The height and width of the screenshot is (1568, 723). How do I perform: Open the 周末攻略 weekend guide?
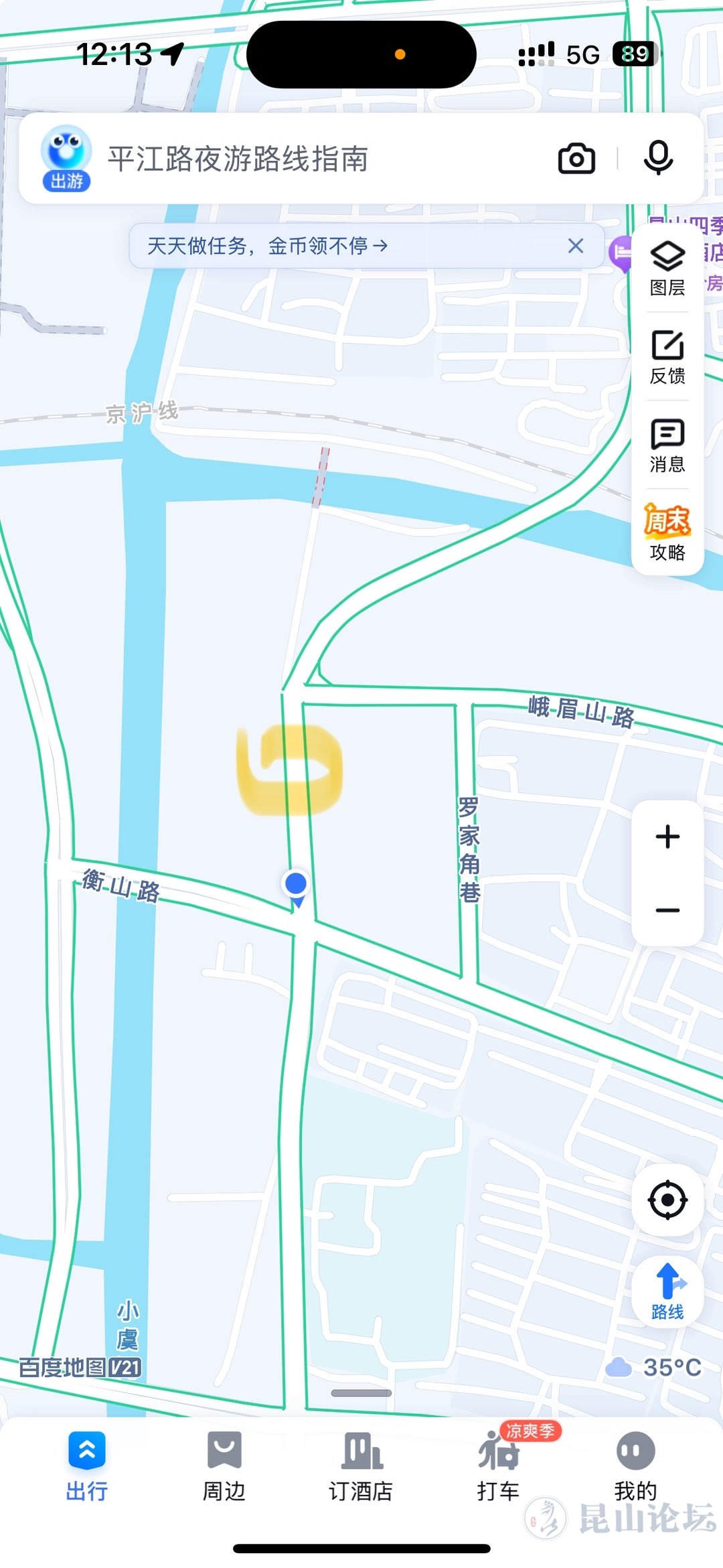coord(667,533)
